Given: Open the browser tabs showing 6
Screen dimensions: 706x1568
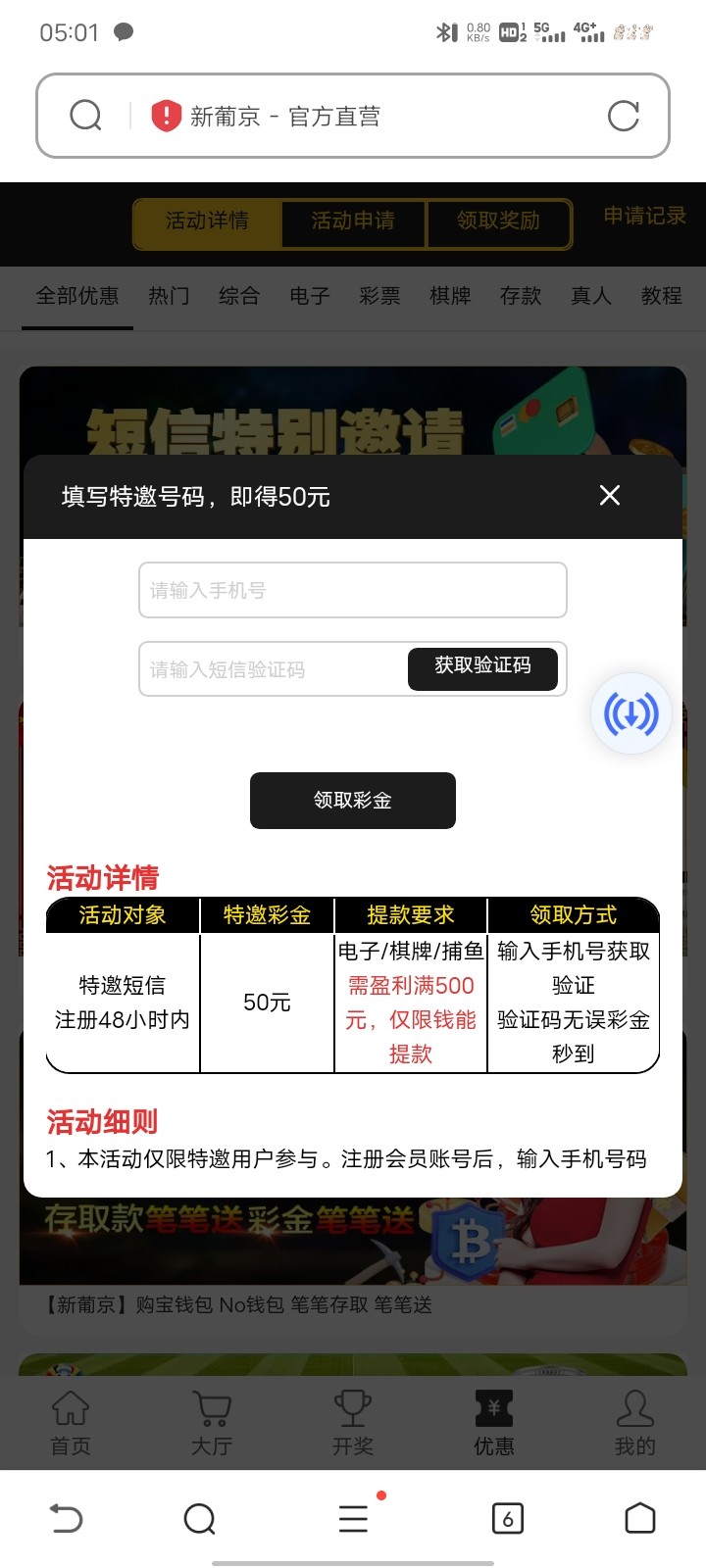Looking at the screenshot, I should (507, 1518).
